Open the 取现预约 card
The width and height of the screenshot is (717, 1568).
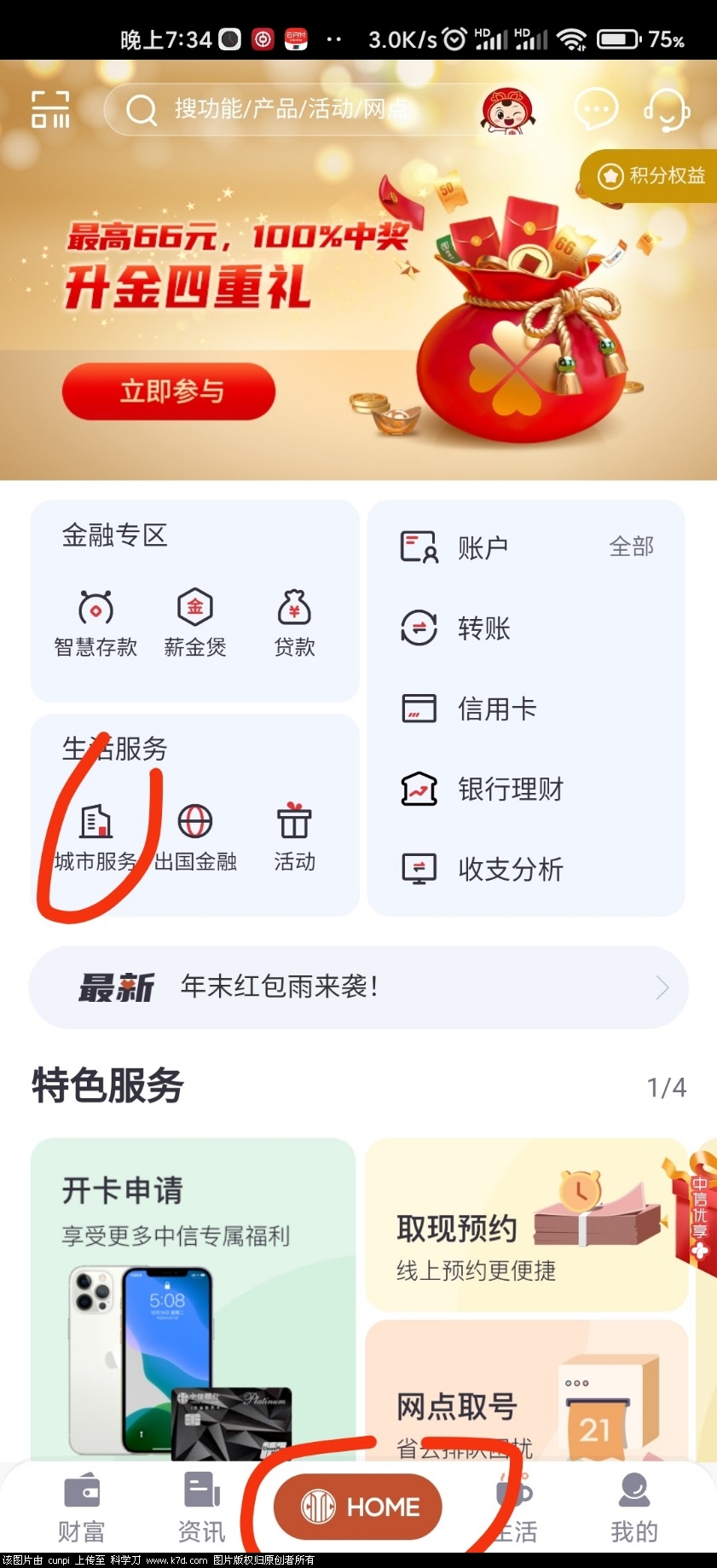pyautogui.click(x=526, y=1225)
